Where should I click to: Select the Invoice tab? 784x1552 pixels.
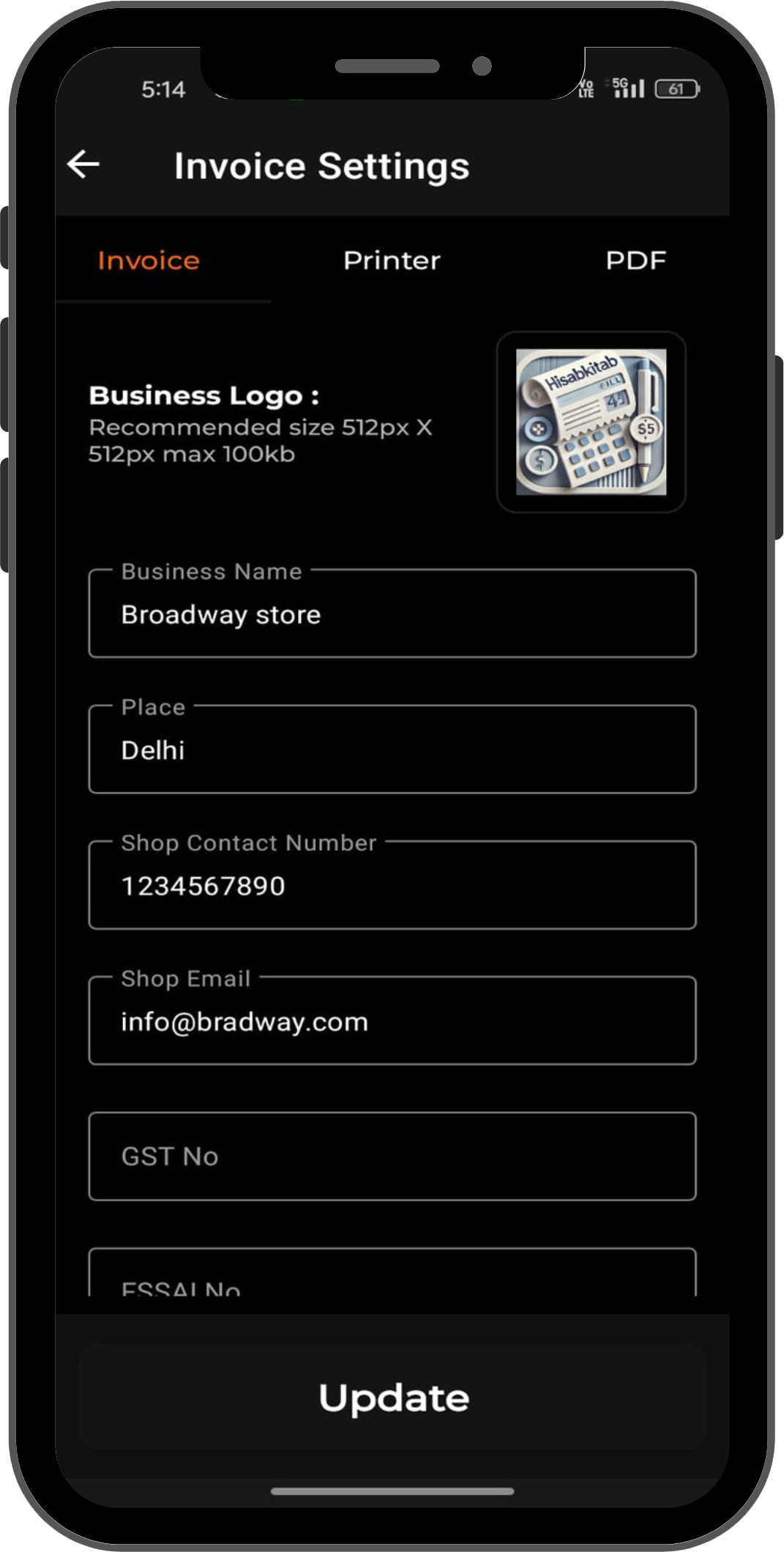(x=149, y=261)
